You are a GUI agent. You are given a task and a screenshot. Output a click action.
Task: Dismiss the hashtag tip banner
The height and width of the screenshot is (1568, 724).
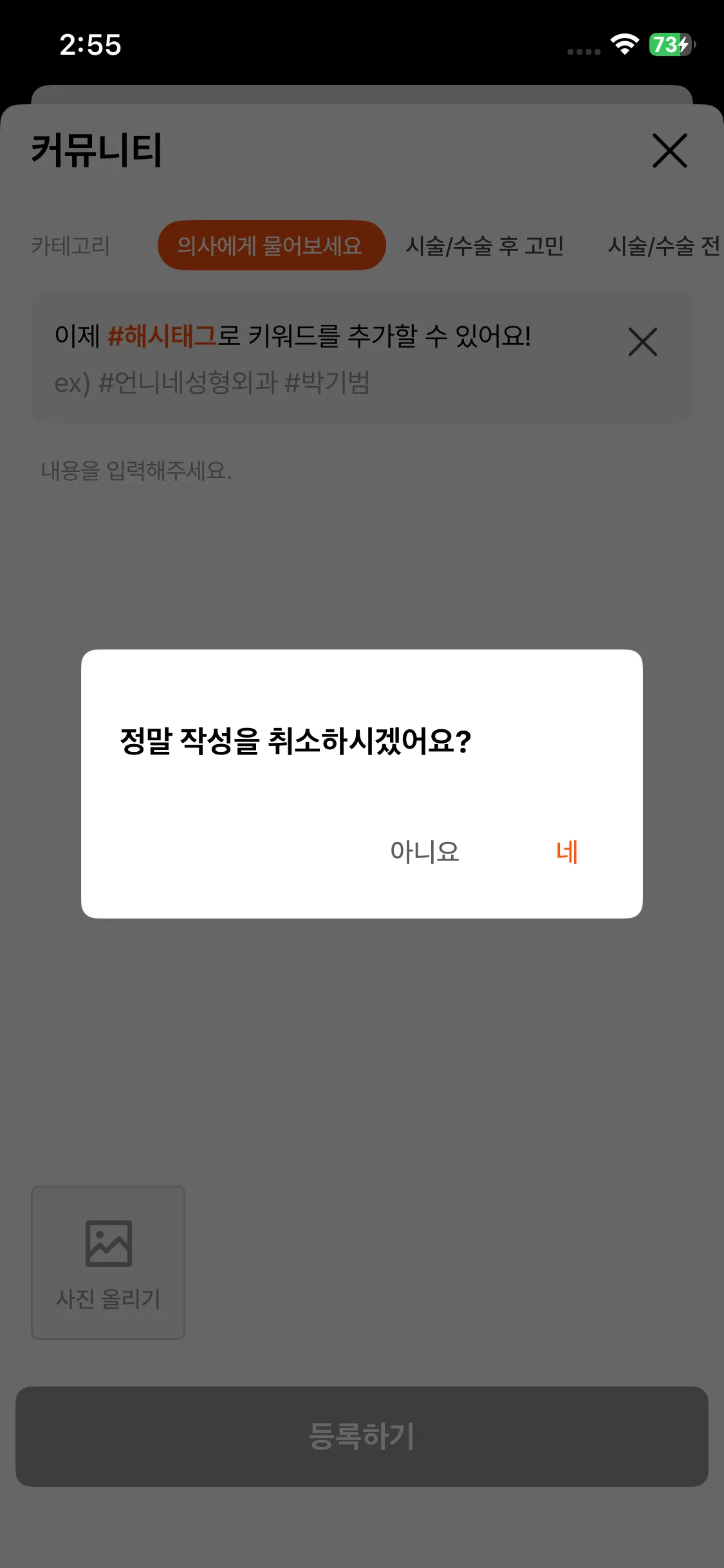[x=642, y=342]
